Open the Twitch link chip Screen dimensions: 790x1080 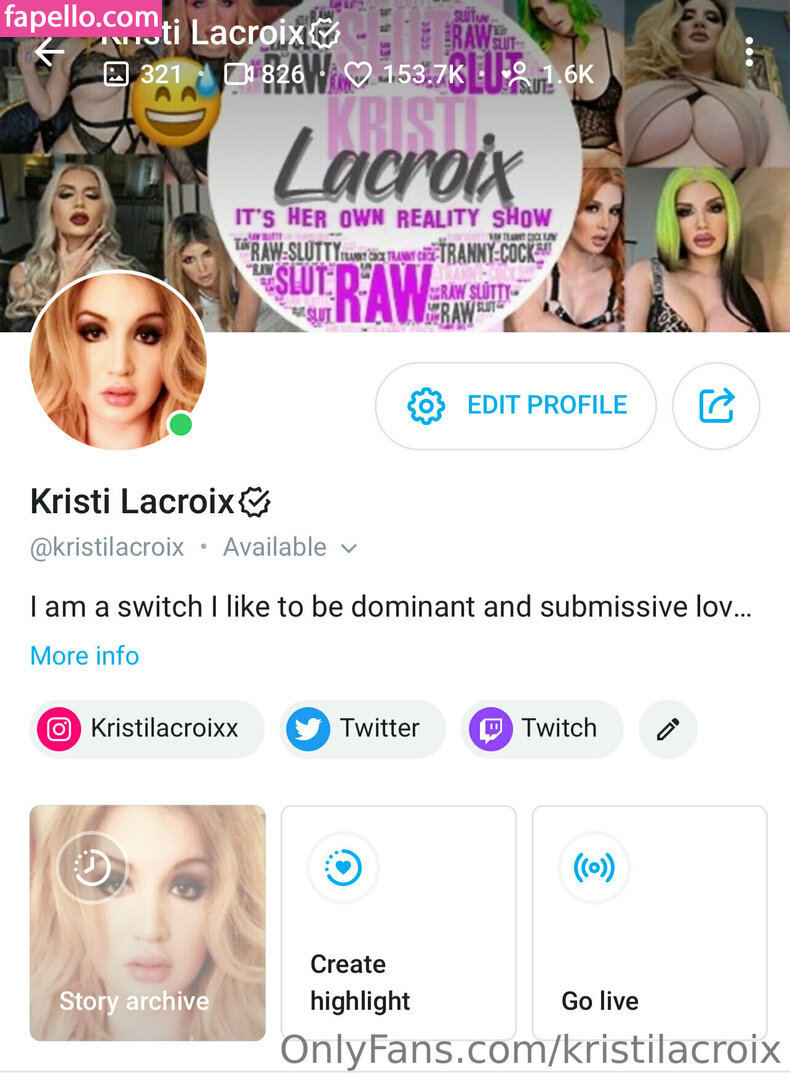pyautogui.click(x=541, y=729)
